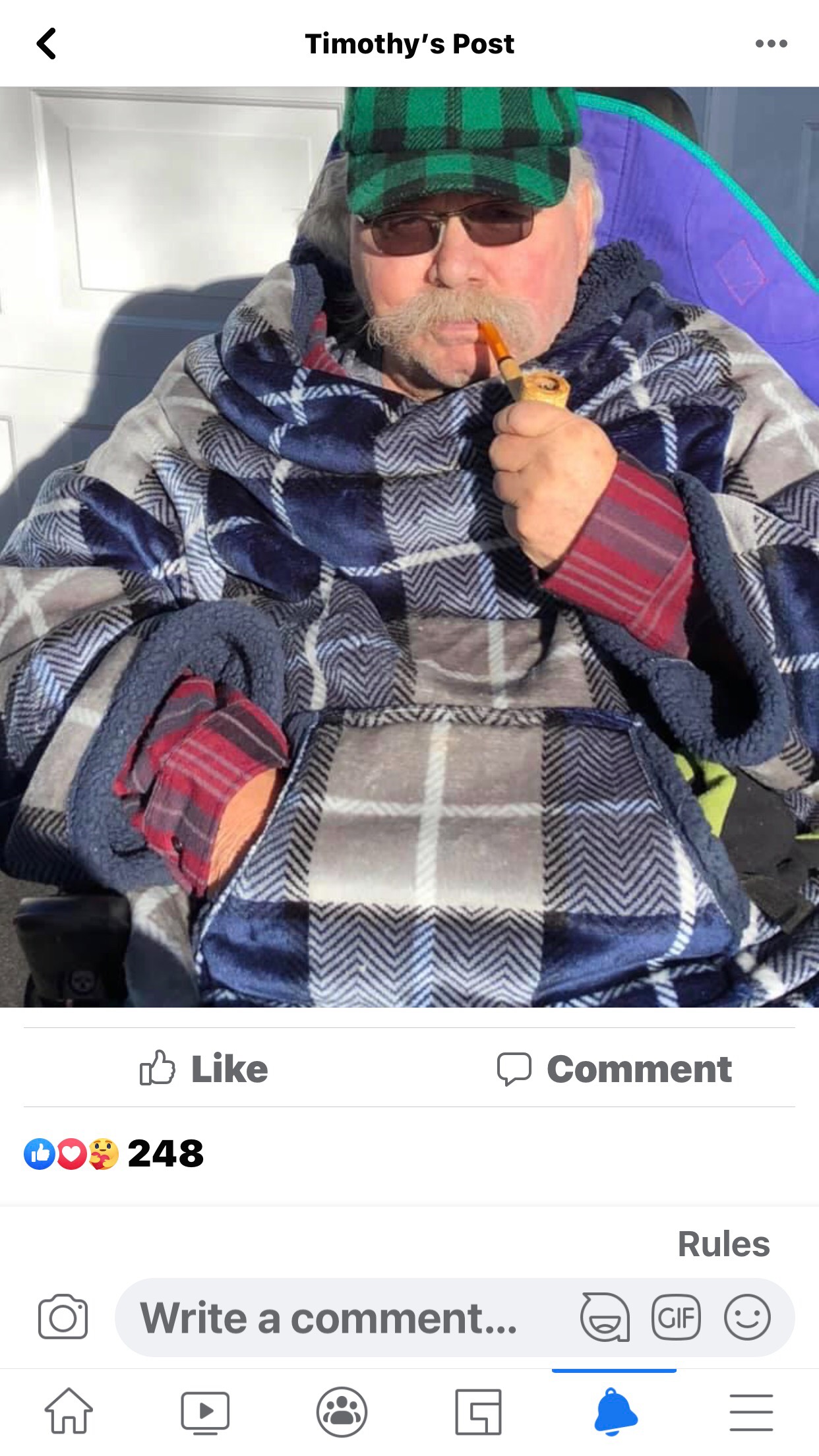Open the Feeds tab
The image size is (819, 1456).
(478, 1412)
